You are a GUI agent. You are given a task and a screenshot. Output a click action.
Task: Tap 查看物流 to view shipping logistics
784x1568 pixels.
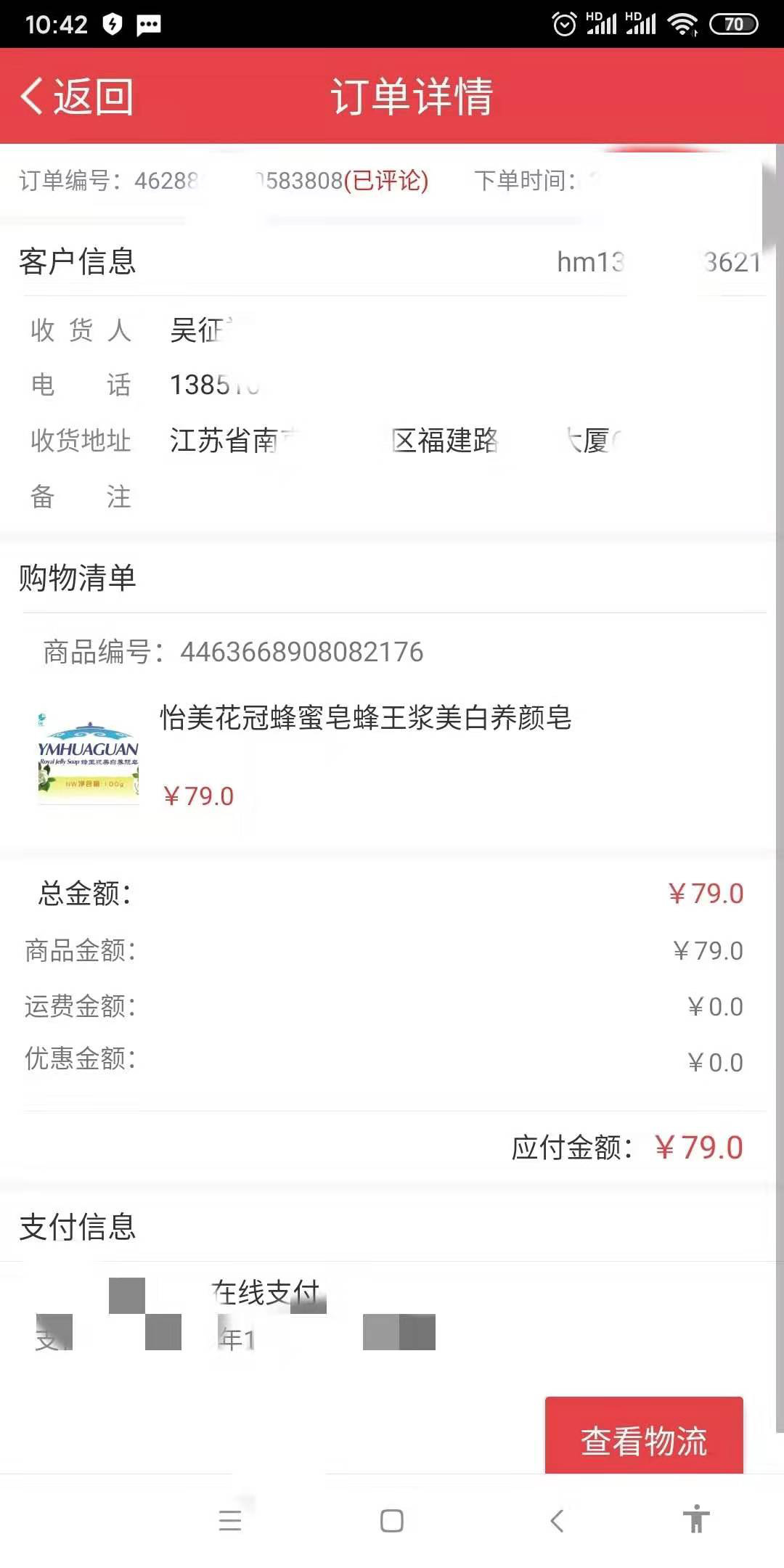click(643, 1439)
